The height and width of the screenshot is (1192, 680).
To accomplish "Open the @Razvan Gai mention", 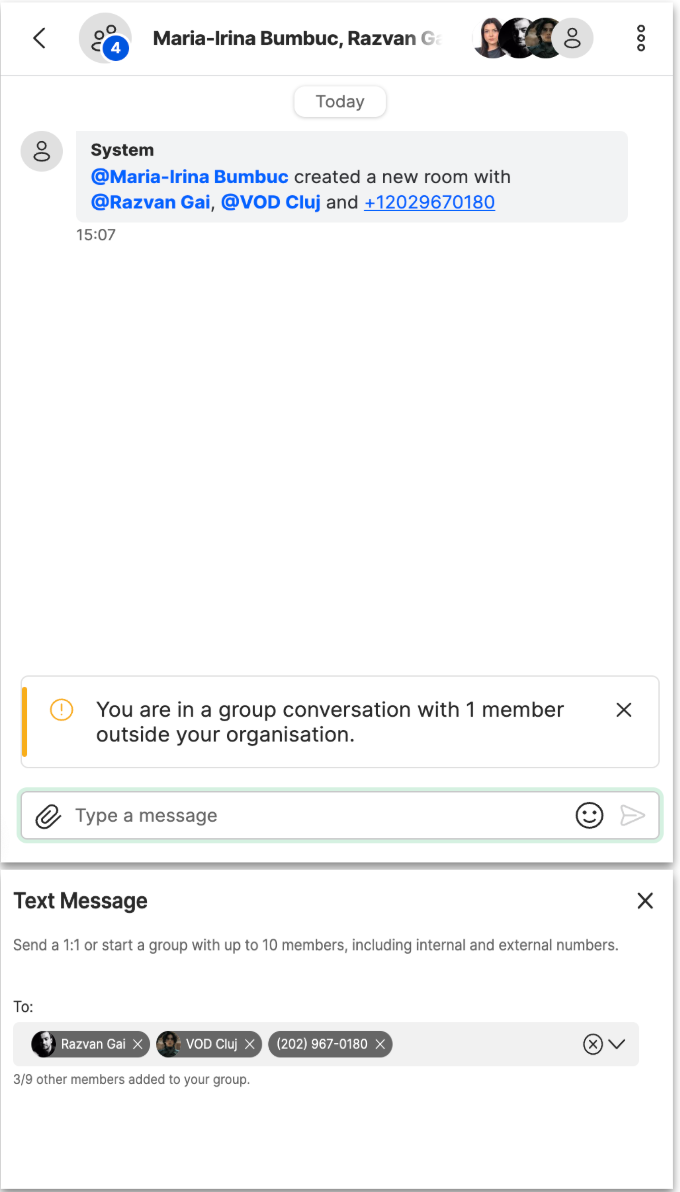I will (x=150, y=203).
